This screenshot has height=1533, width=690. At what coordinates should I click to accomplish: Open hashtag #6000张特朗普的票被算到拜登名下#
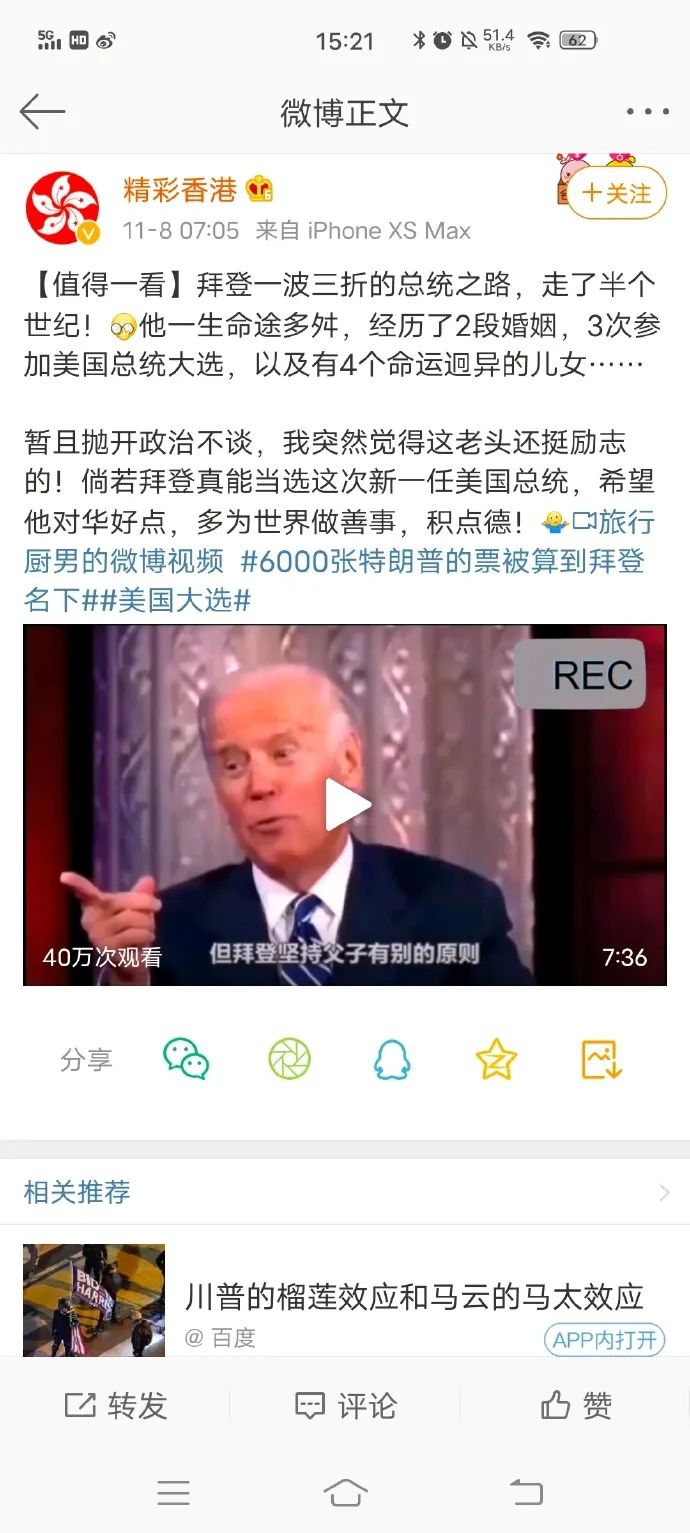(440, 561)
